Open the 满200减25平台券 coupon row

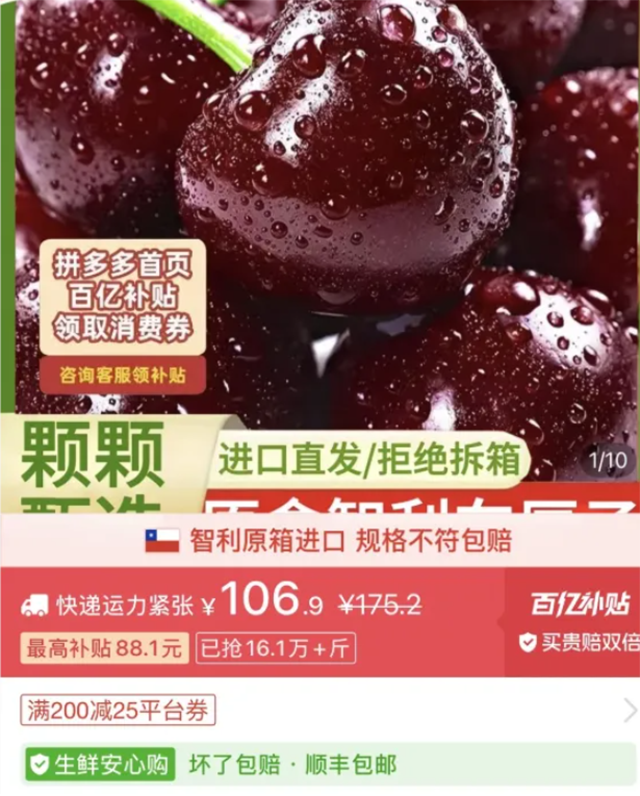point(118,711)
